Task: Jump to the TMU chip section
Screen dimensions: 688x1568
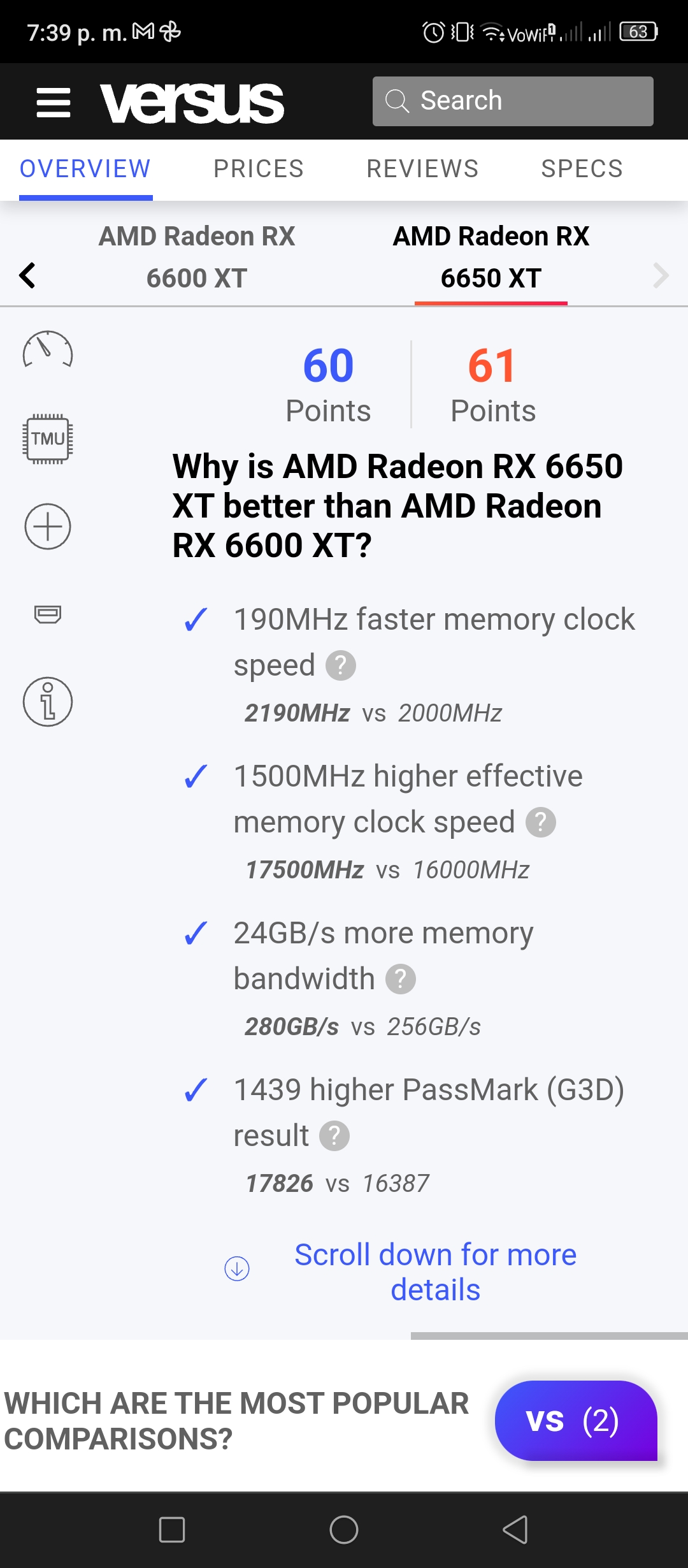Action: (48, 439)
